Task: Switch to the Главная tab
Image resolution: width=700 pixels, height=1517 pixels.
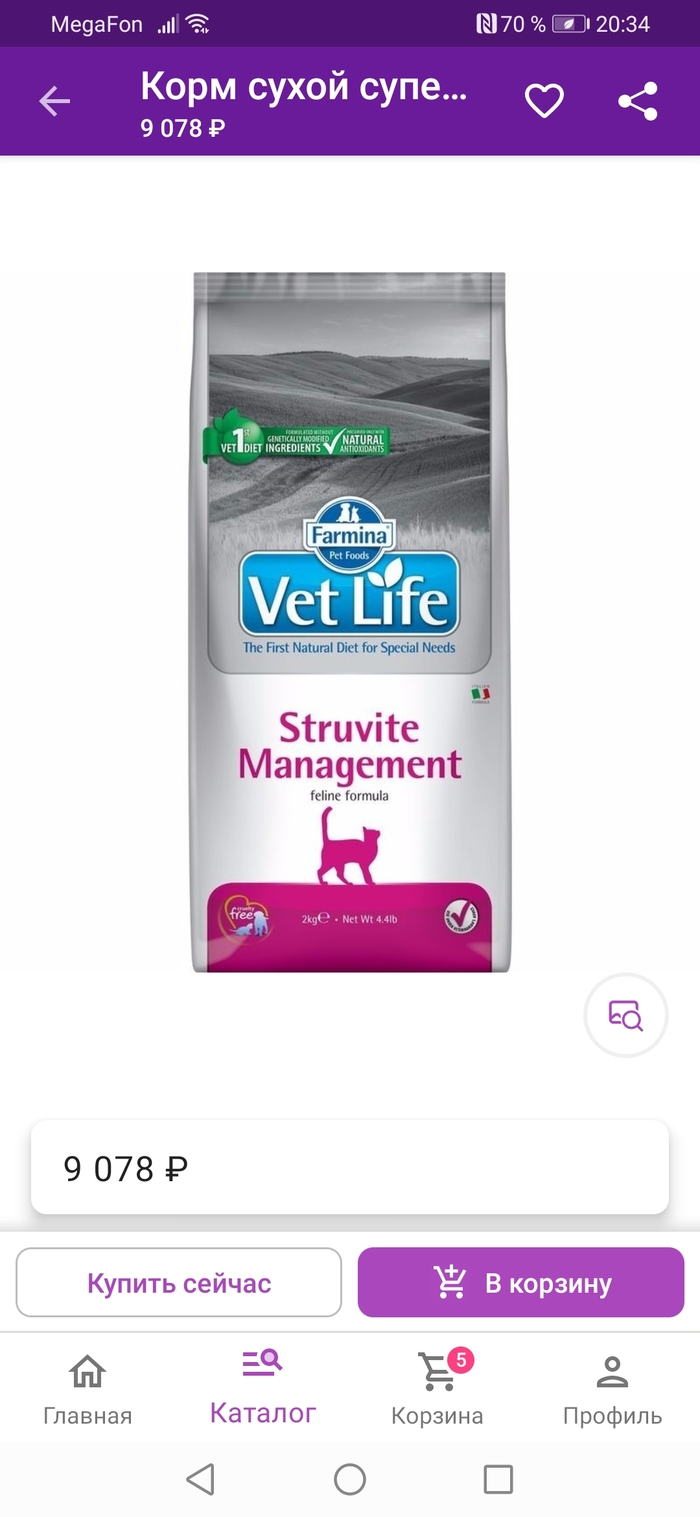Action: tap(87, 1390)
